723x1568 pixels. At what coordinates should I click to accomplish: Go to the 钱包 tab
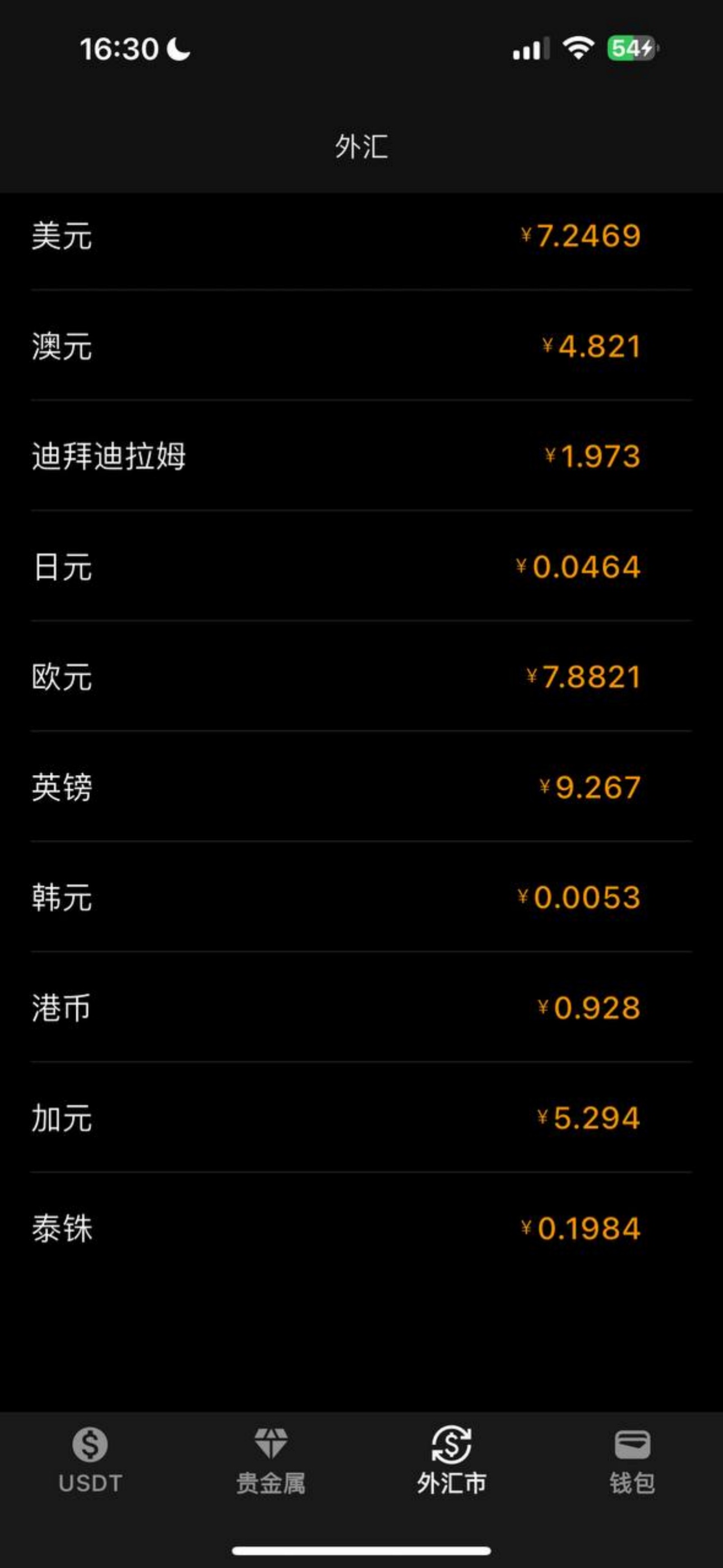pos(632,1461)
